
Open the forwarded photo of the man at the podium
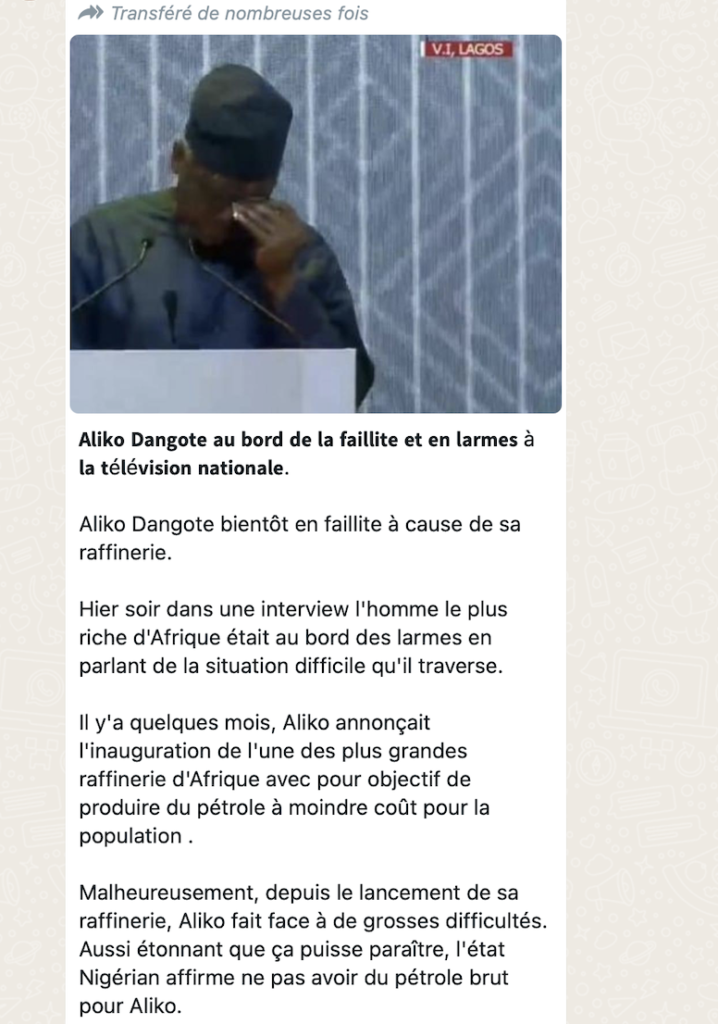coord(315,224)
